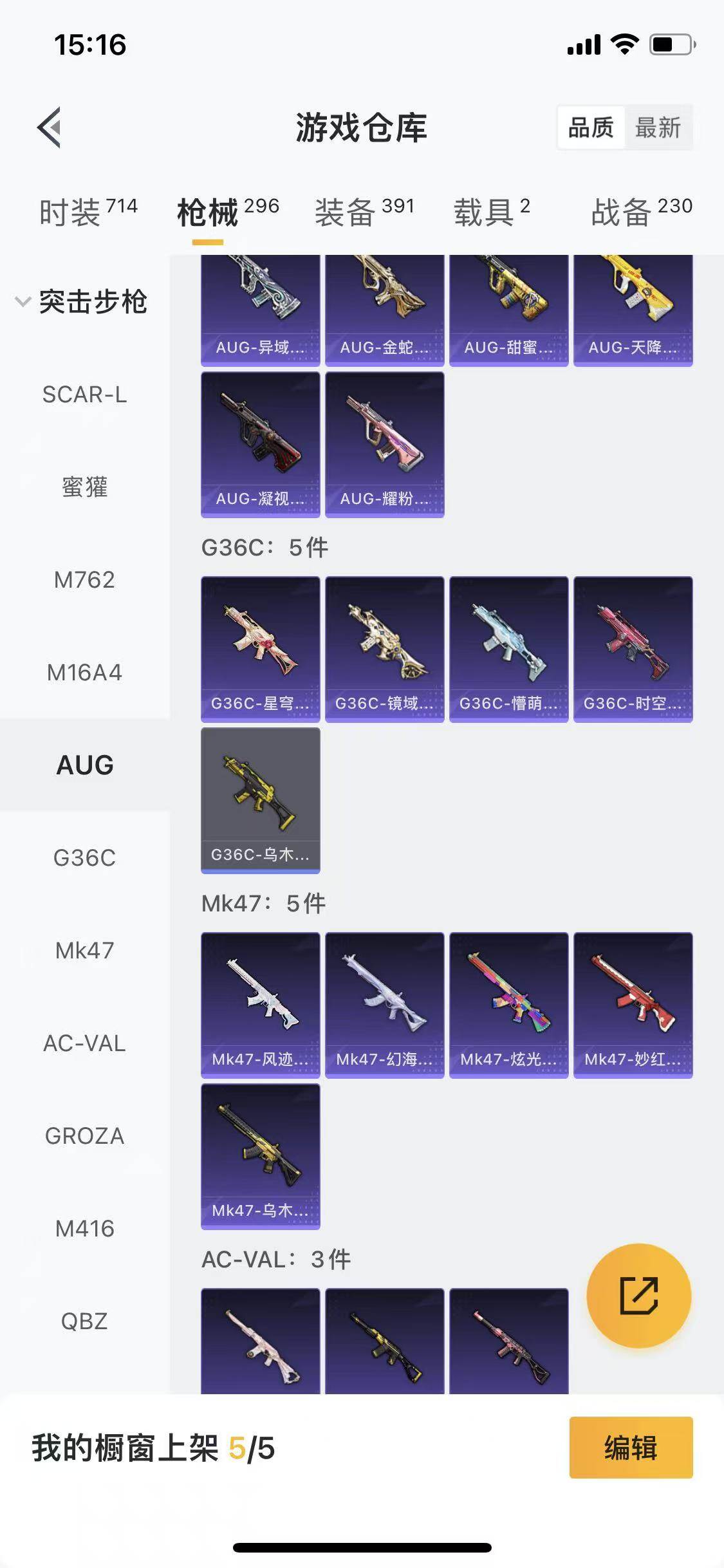View the AUG-凝视 skin
The height and width of the screenshot is (1568, 724).
[260, 444]
